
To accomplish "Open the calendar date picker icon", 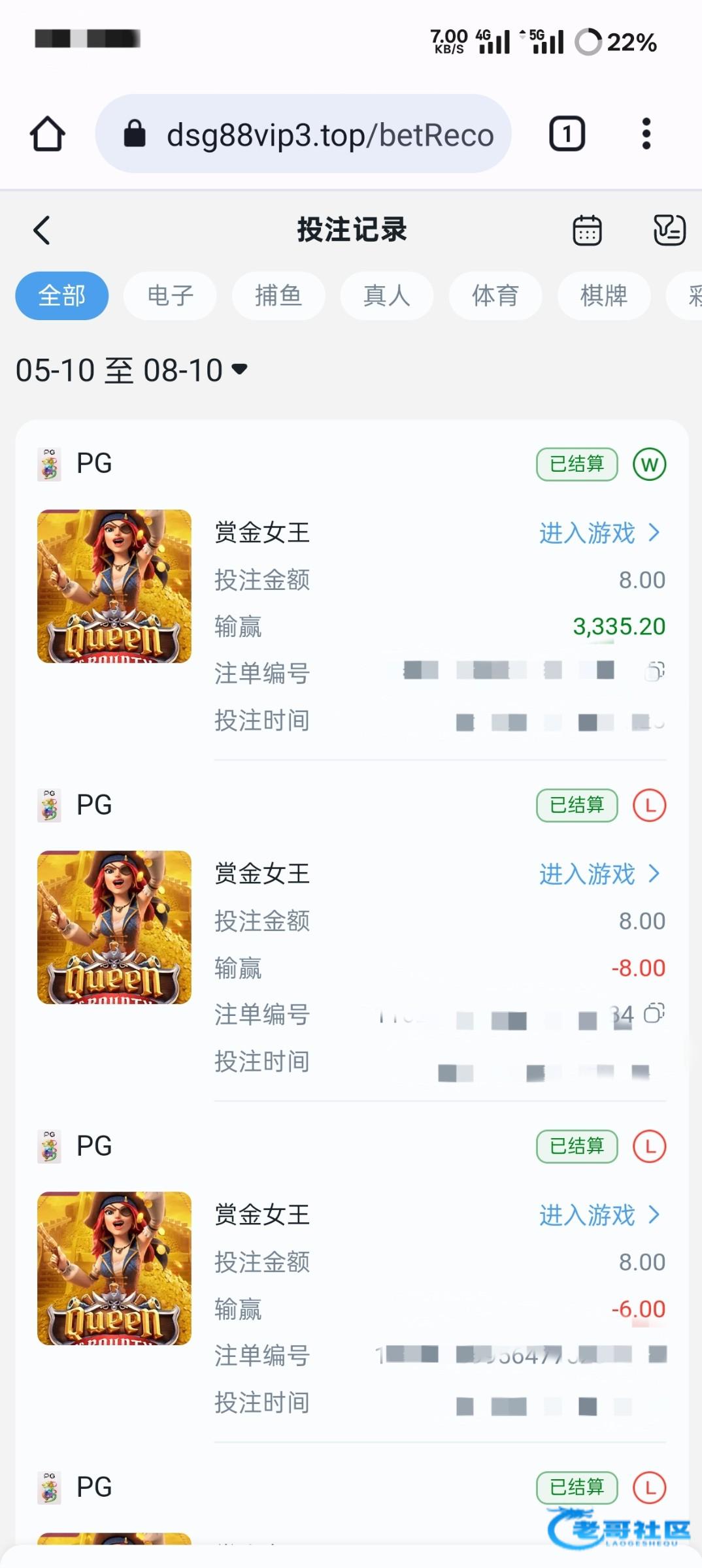I will 587,230.
